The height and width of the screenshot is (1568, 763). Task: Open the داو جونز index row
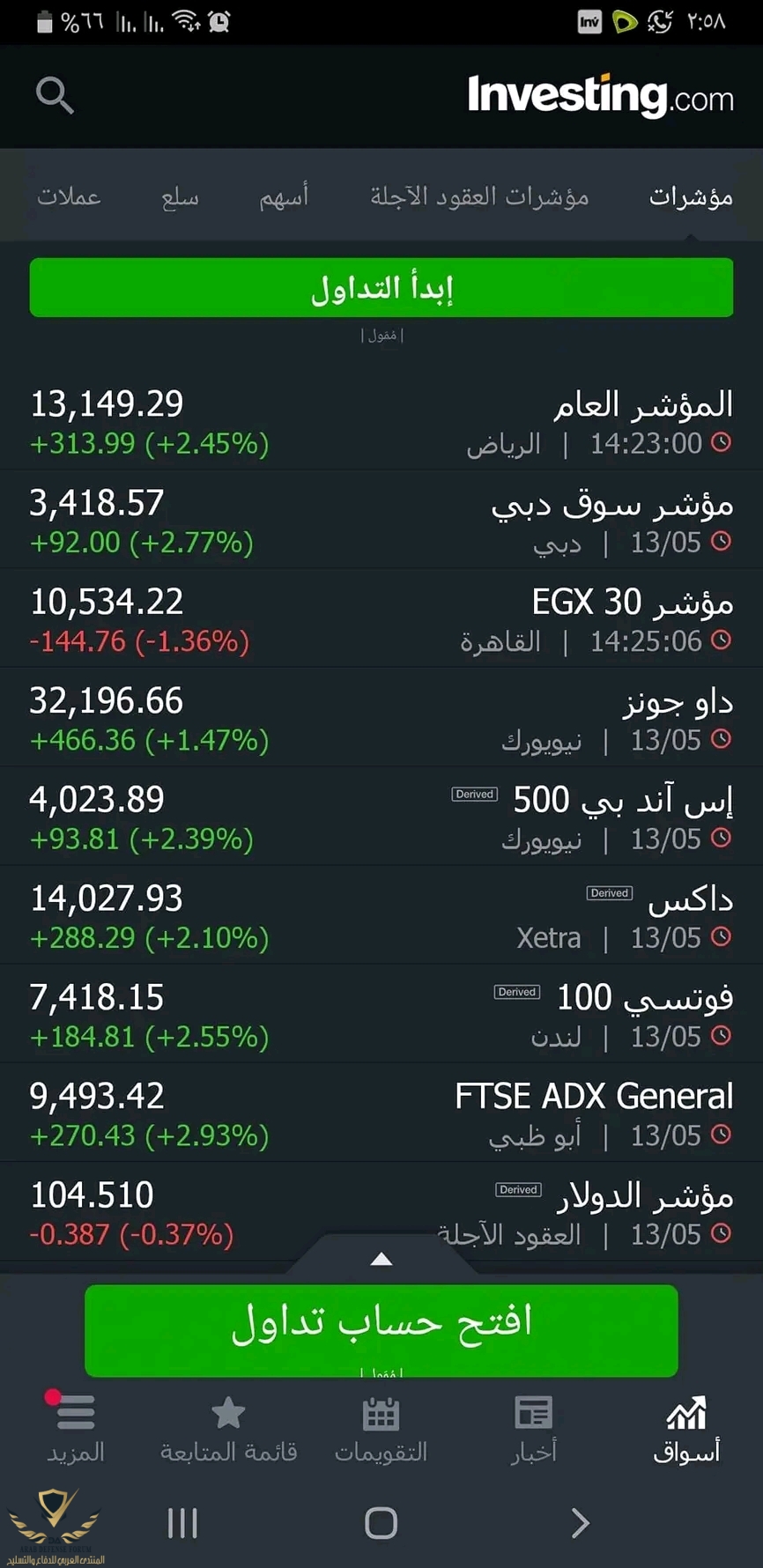tap(381, 719)
